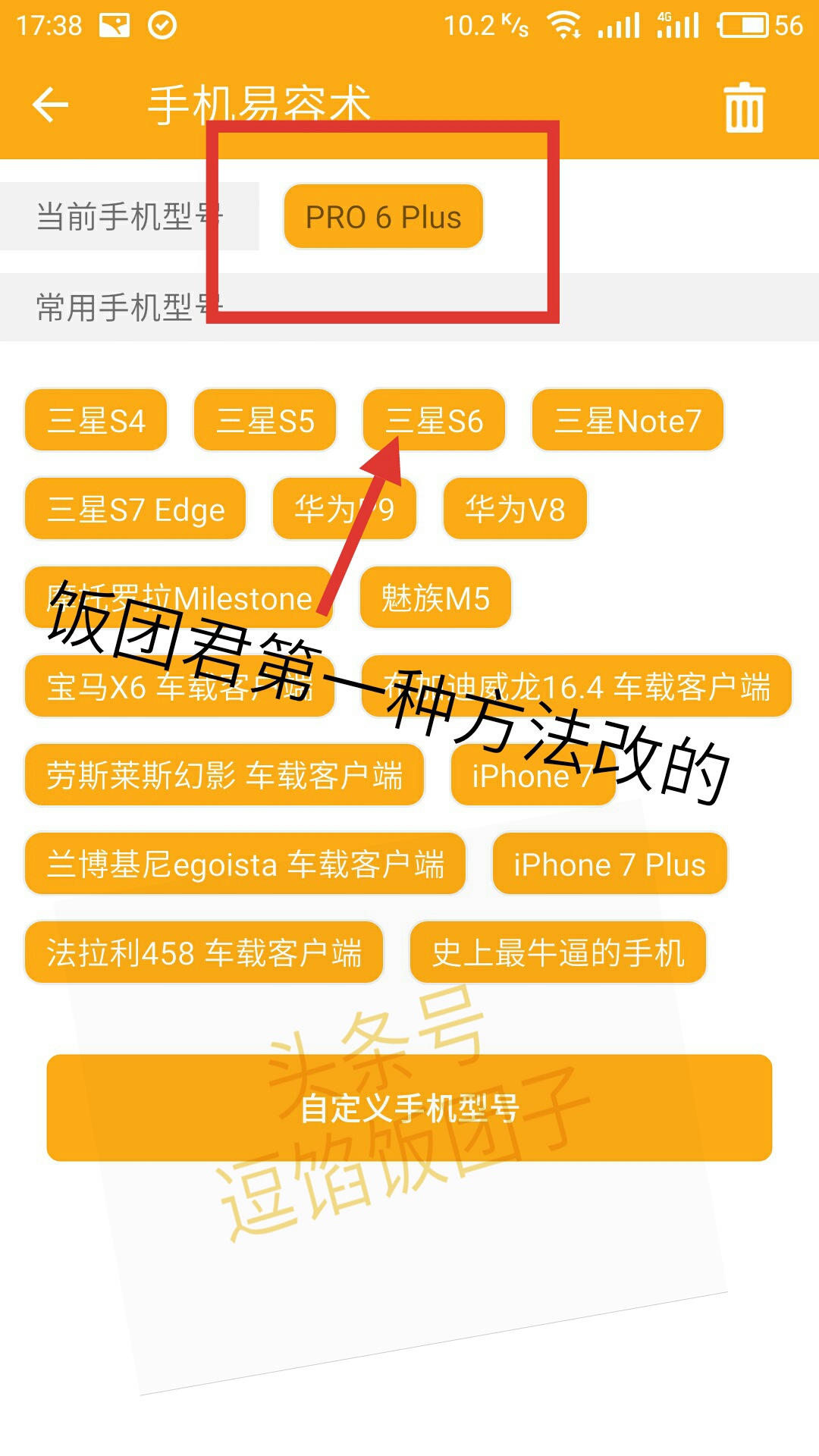Select the 三星S6 model button
Image resolution: width=819 pixels, height=1456 pixels.
coord(434,421)
